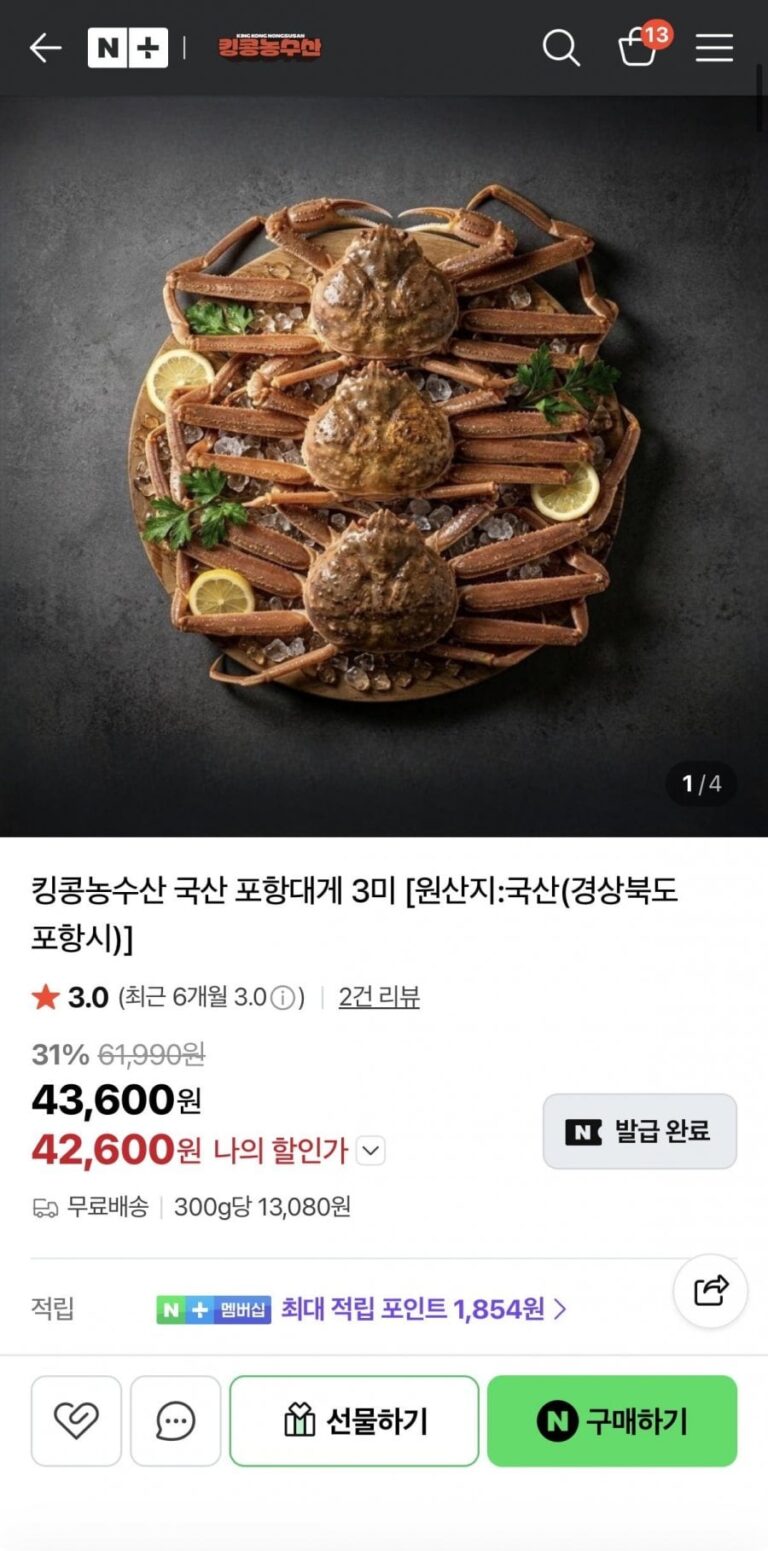Open the search magnifier
The width and height of the screenshot is (768, 1551).
point(561,48)
